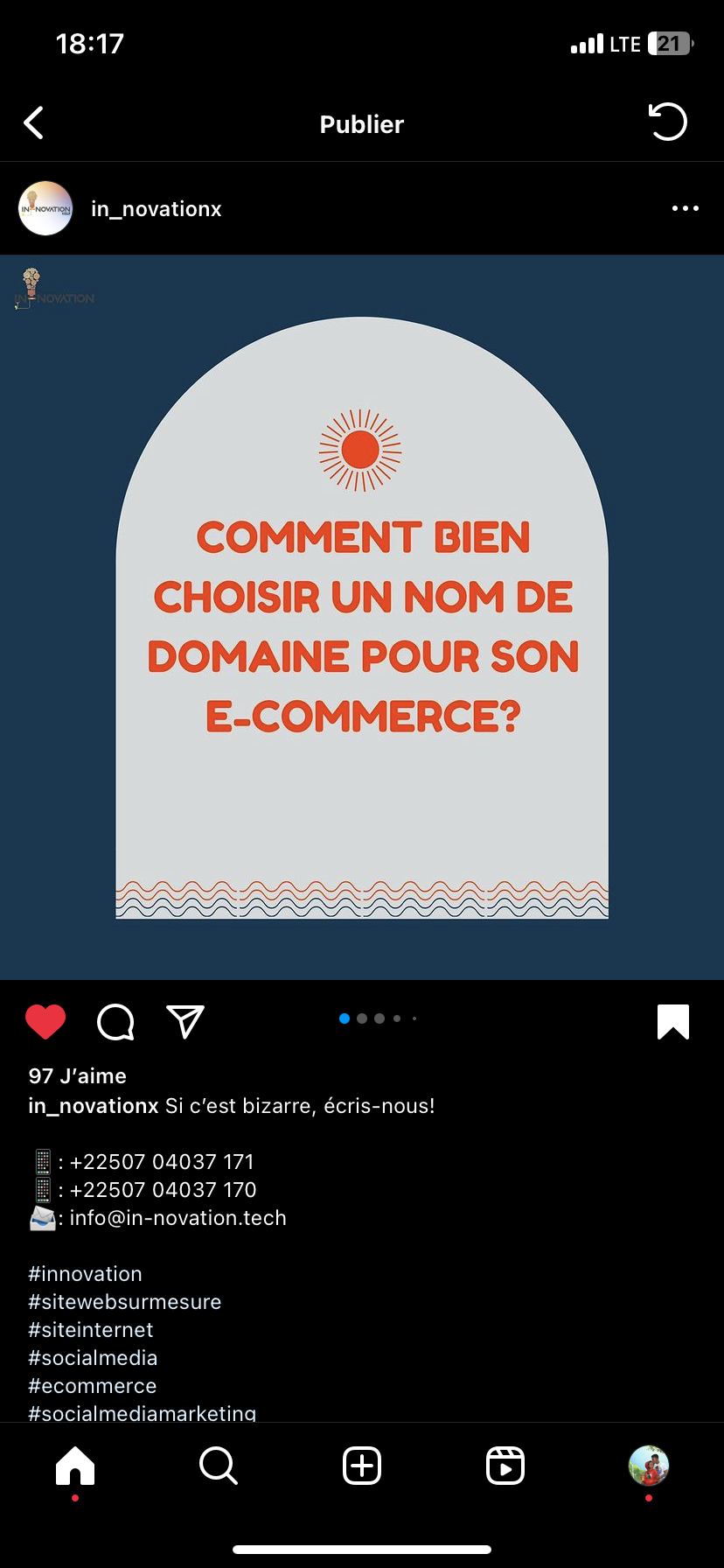Screen dimensions: 724x1568
Task: View posts tagged #ecommerce
Action: coord(93,1386)
